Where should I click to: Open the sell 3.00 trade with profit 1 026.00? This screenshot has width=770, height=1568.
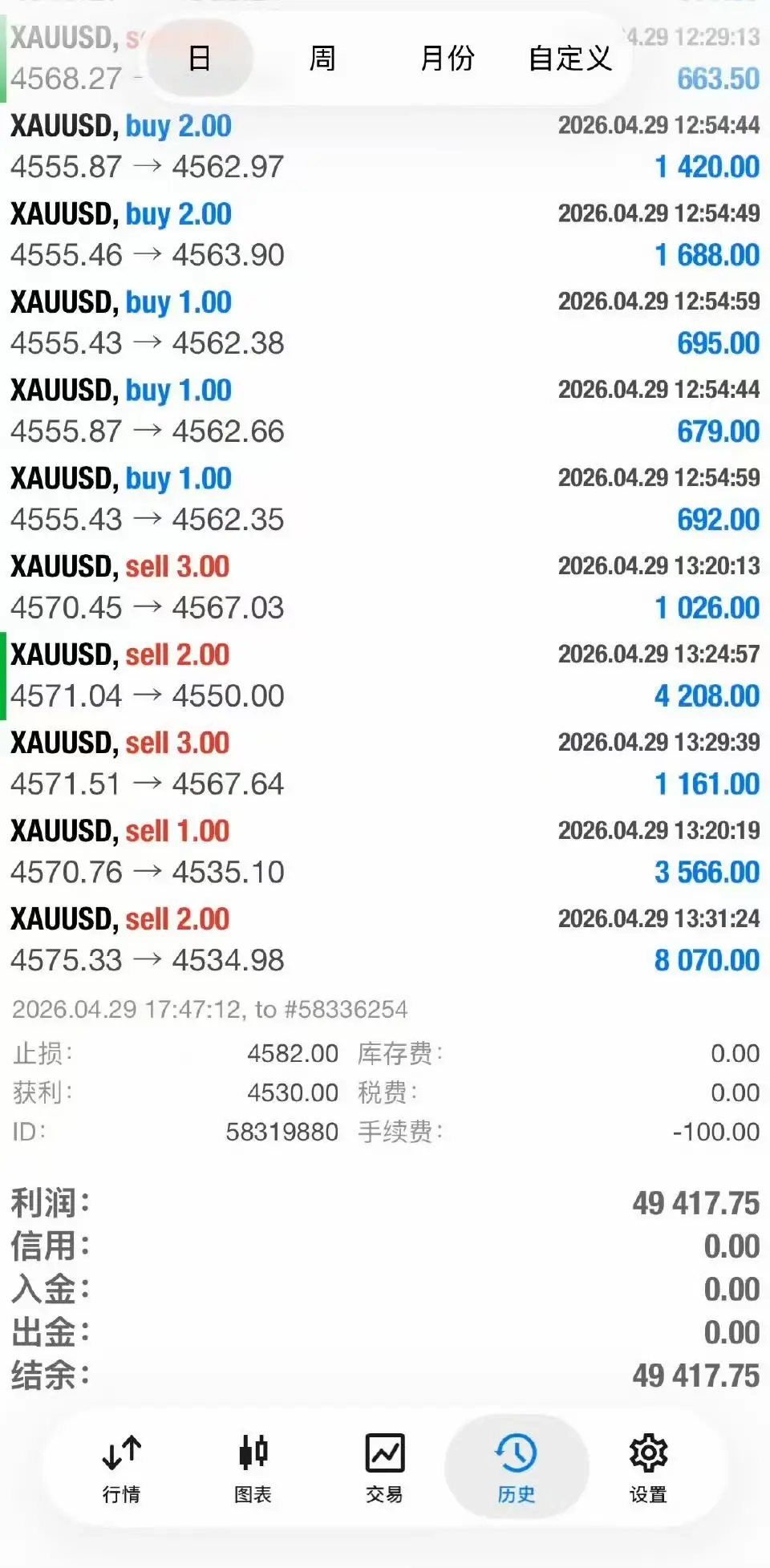[385, 588]
